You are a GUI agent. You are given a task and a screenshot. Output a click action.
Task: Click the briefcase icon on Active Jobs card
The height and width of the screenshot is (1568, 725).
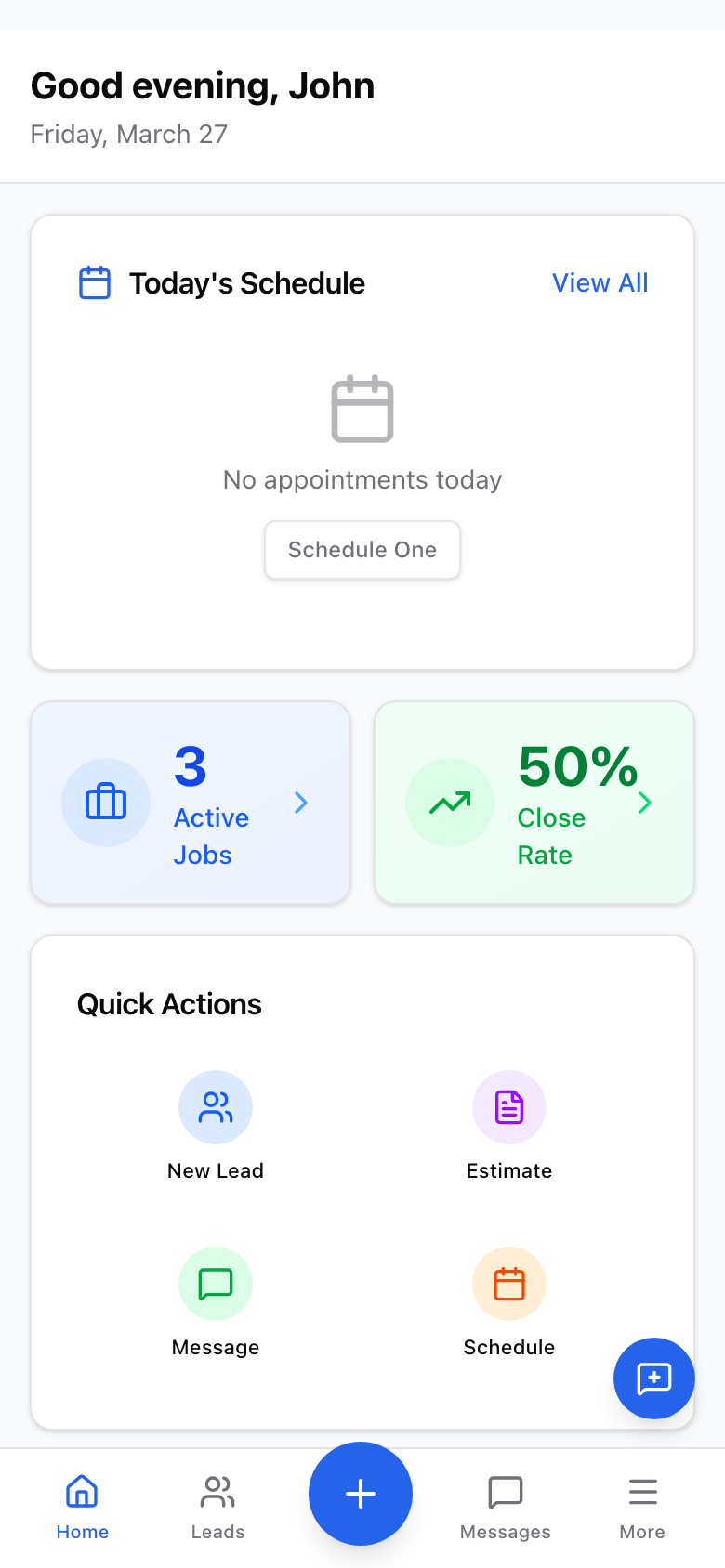tap(106, 802)
